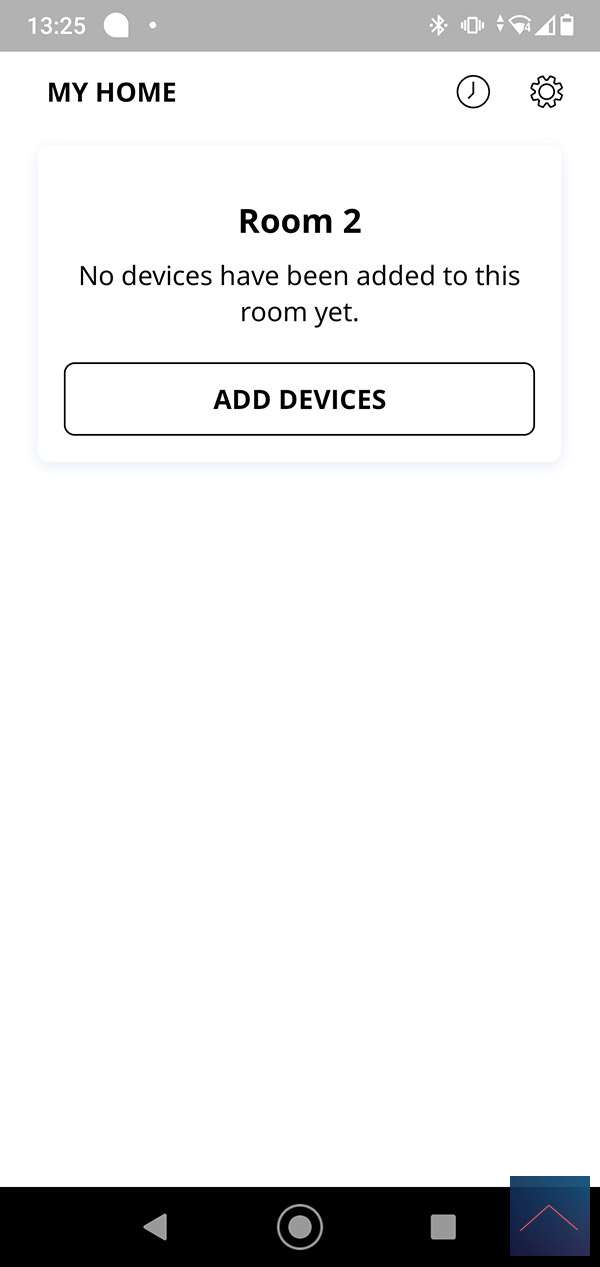The height and width of the screenshot is (1267, 600).
Task: Go back using the navigation bar
Action: coord(155,1227)
